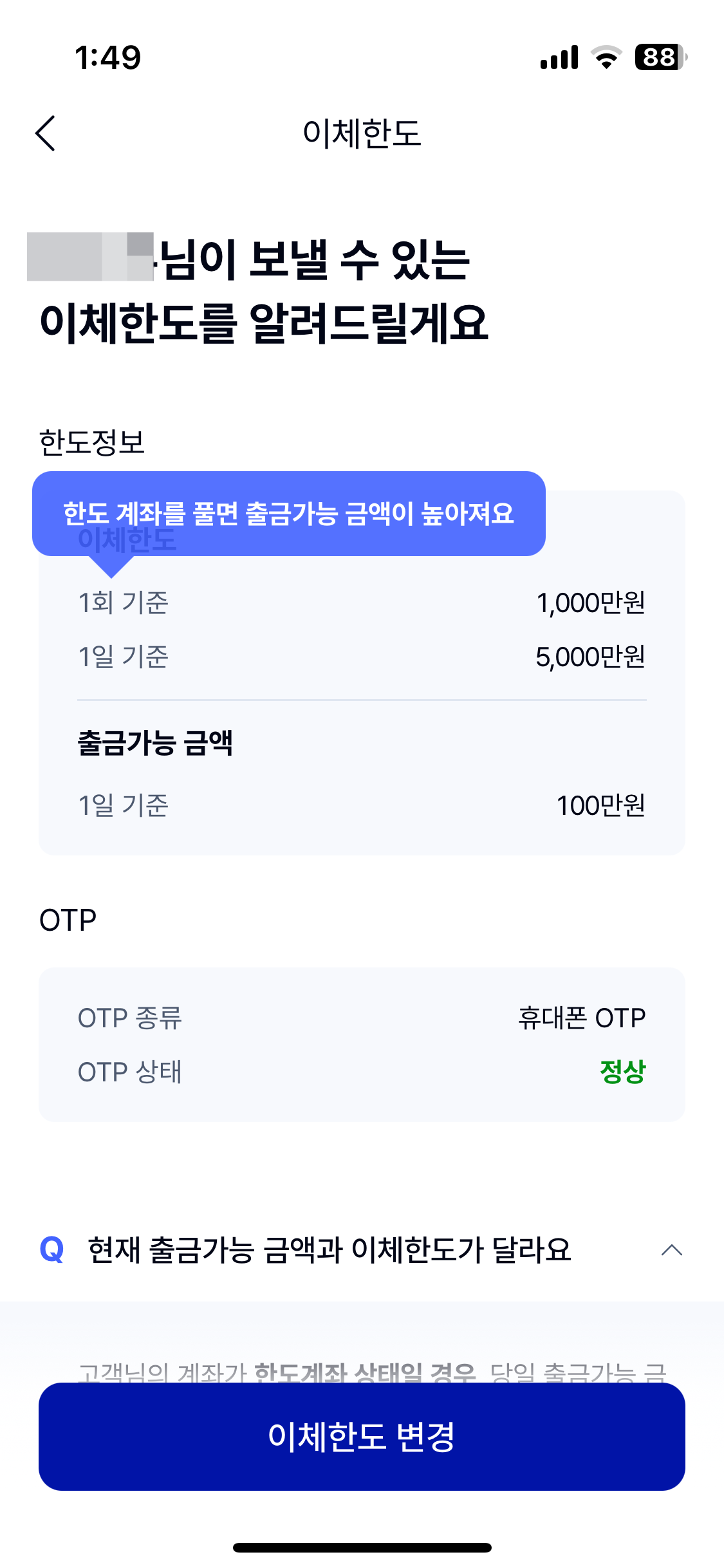This screenshot has height=1568, width=724.
Task: Collapse the FAQ answer using the upward chevron
Action: (x=672, y=1249)
